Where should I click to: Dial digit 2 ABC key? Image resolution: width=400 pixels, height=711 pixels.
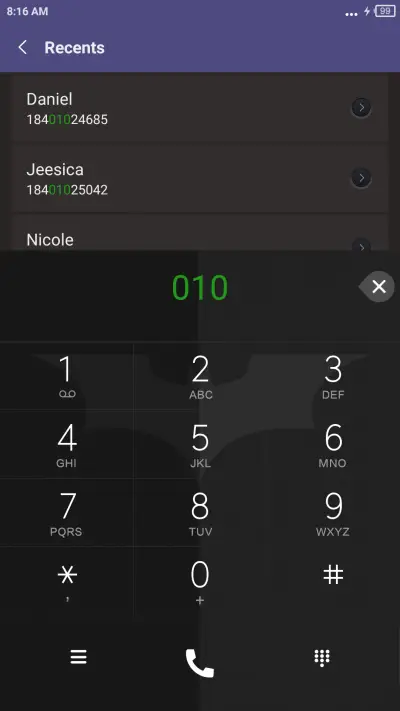(x=200, y=376)
